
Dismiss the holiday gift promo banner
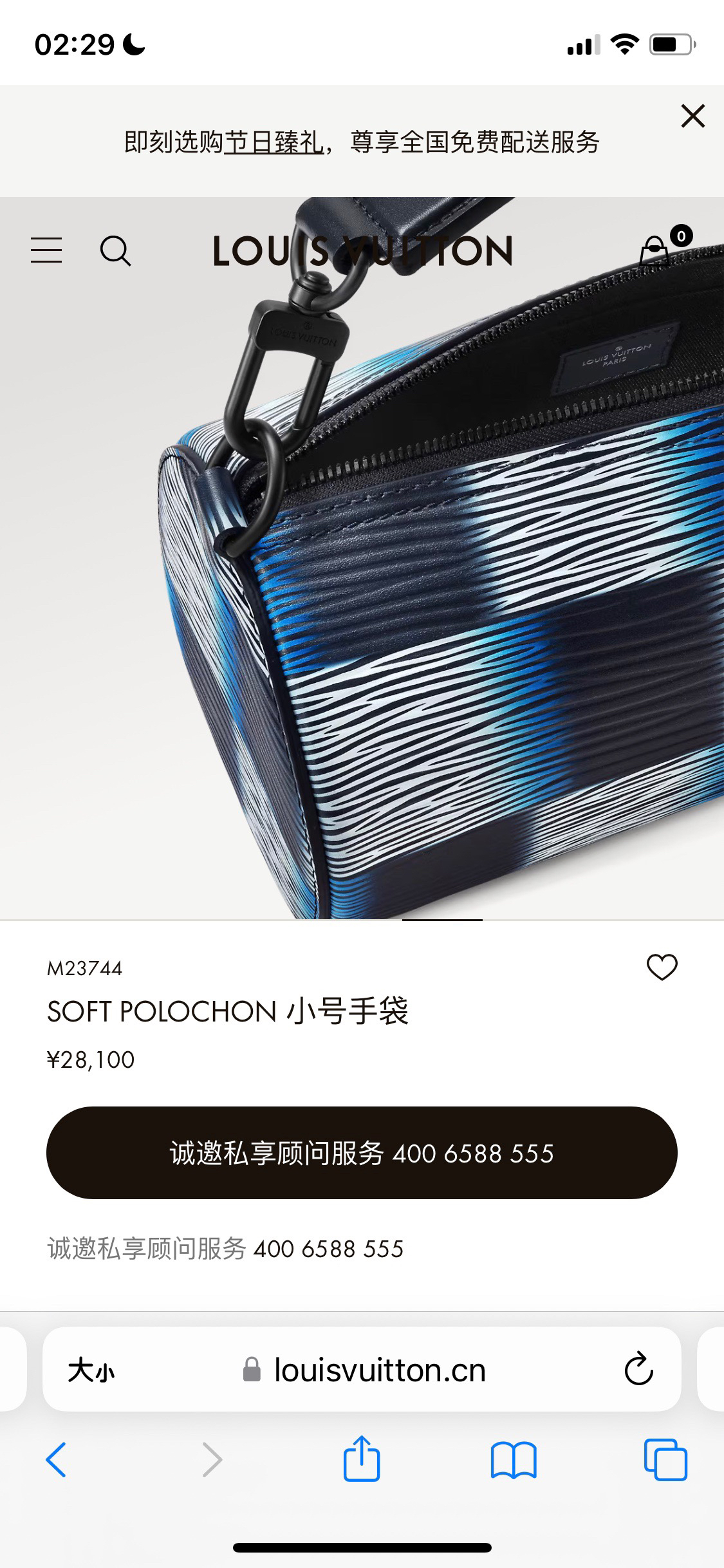pyautogui.click(x=692, y=117)
